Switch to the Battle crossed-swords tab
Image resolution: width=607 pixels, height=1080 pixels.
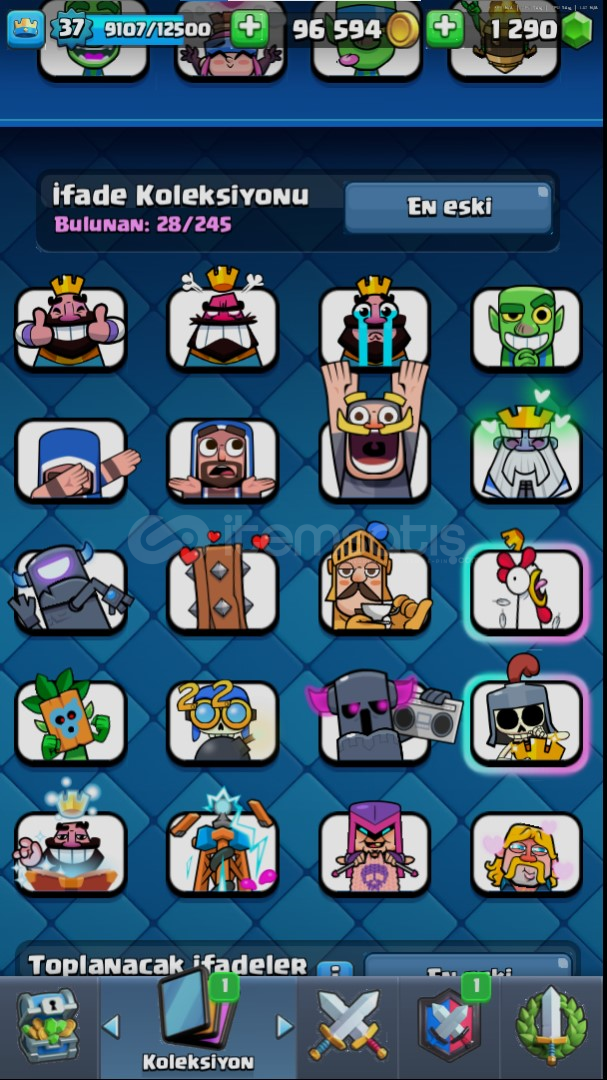[x=348, y=1026]
